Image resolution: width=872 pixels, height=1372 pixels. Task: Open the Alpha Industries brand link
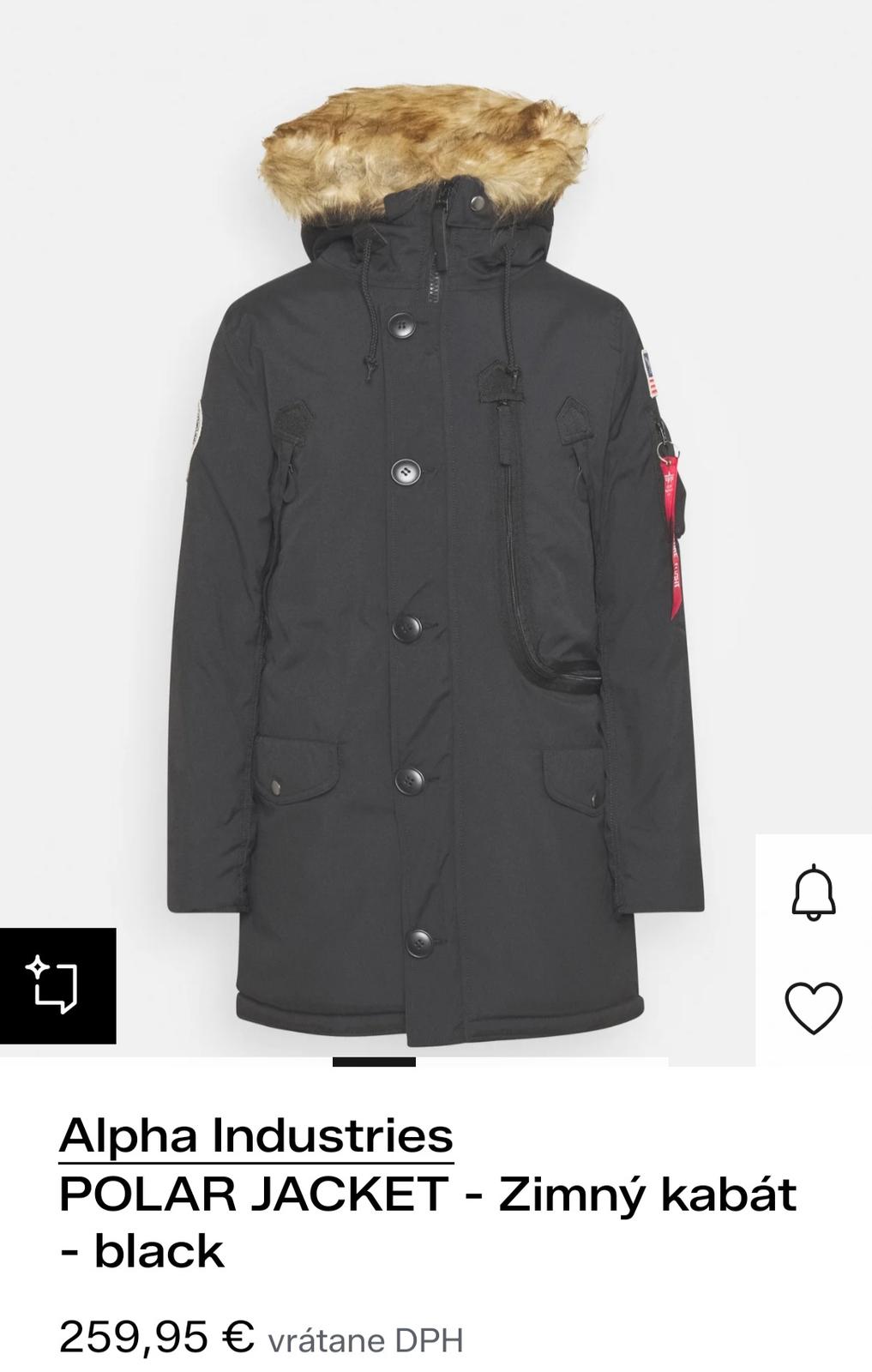point(256,1135)
